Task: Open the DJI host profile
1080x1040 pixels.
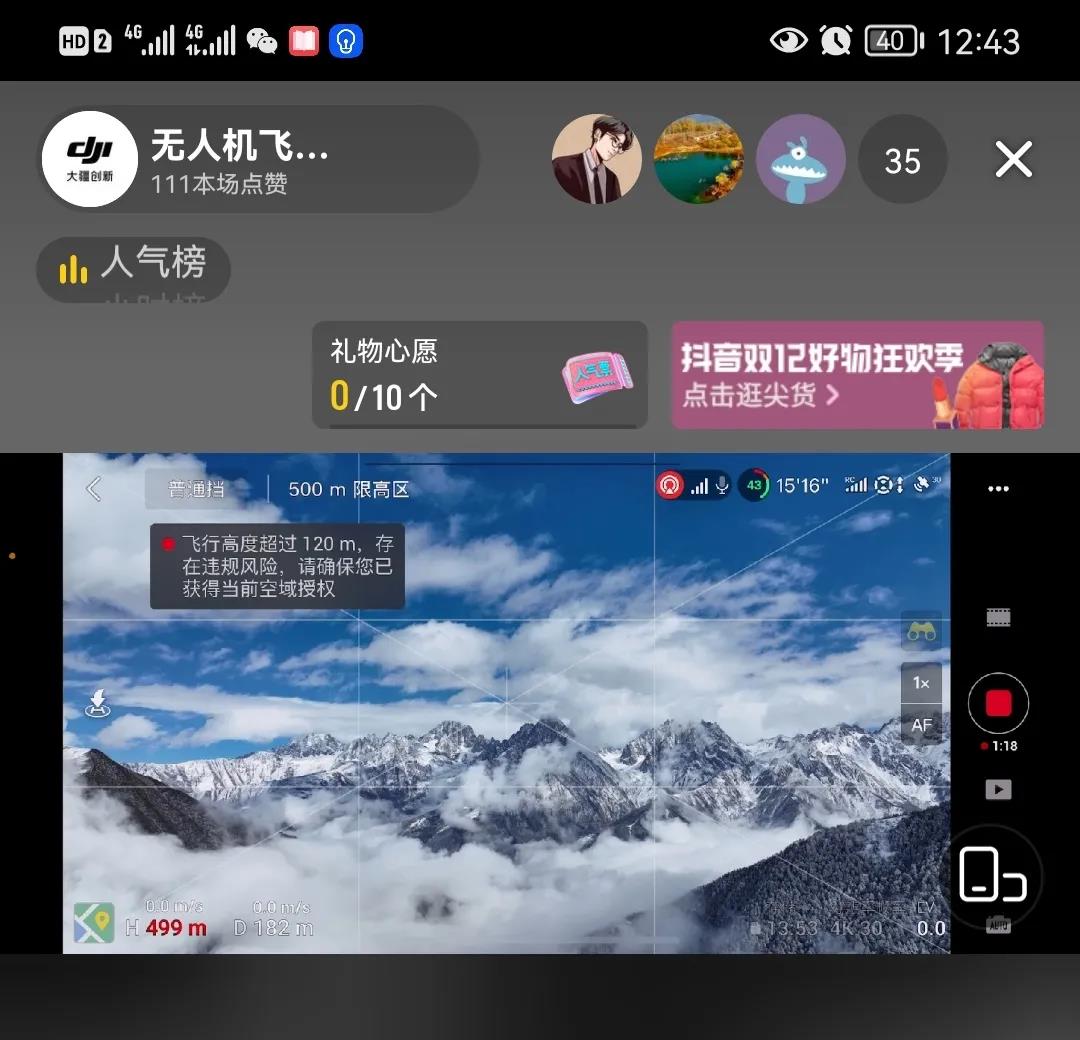Action: coord(88,160)
